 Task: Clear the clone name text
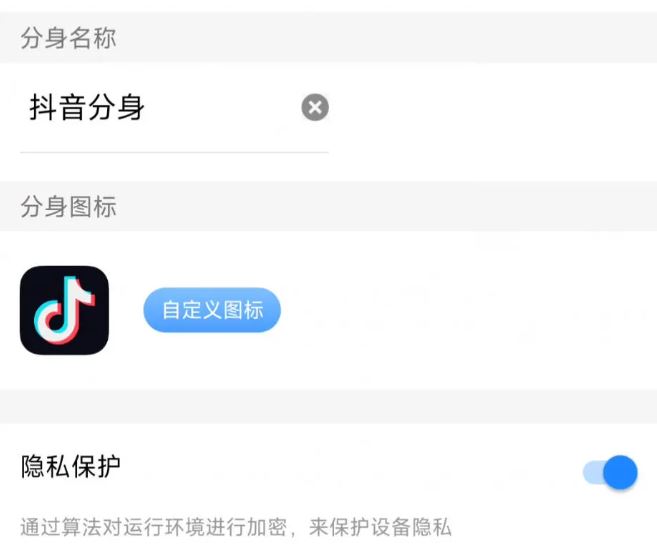pyautogui.click(x=315, y=108)
